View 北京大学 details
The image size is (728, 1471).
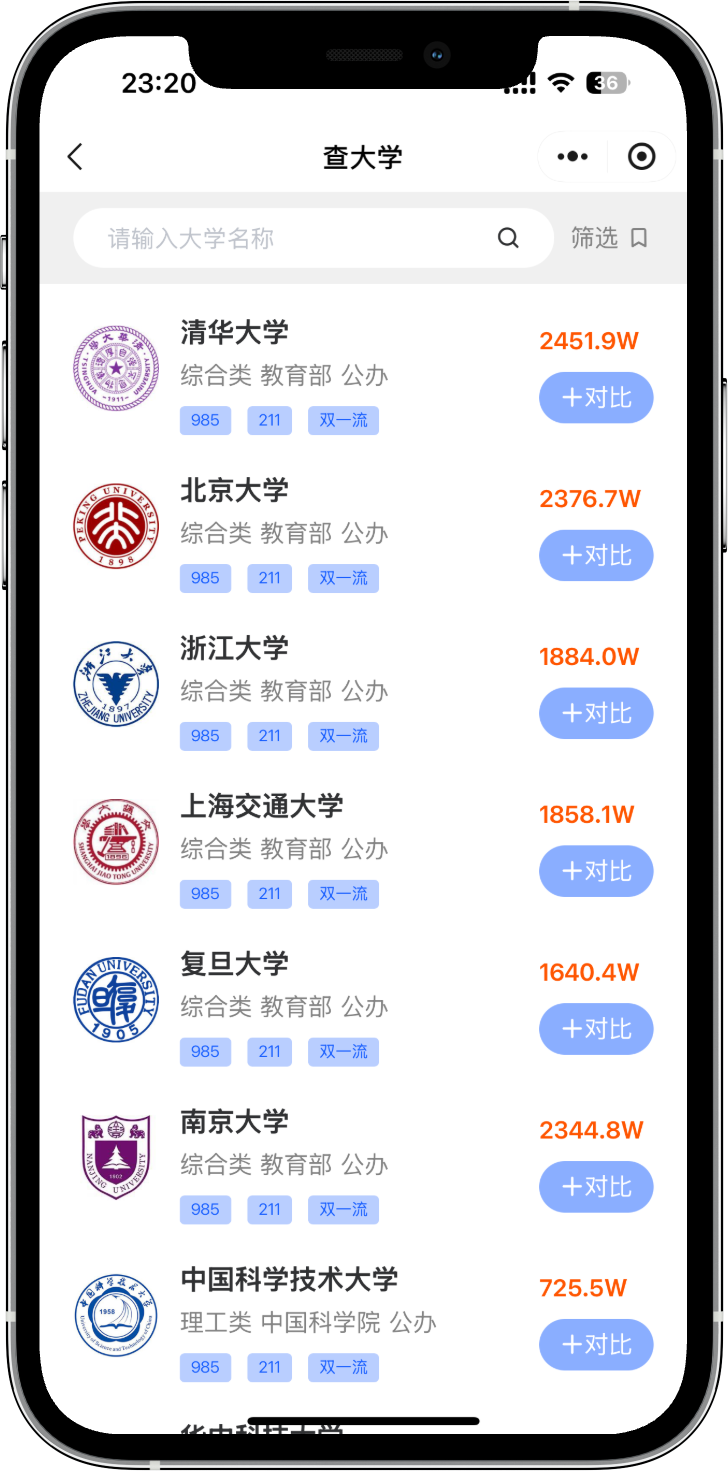coord(234,490)
